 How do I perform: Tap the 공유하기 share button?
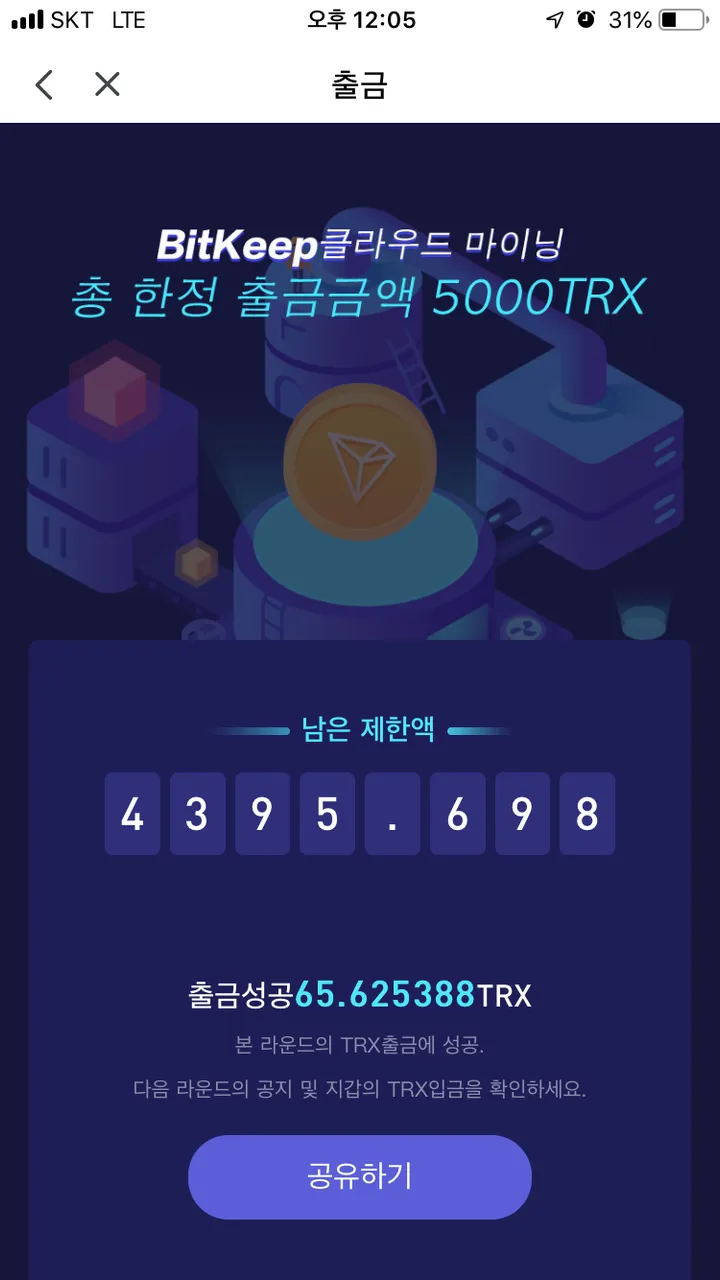click(360, 1177)
